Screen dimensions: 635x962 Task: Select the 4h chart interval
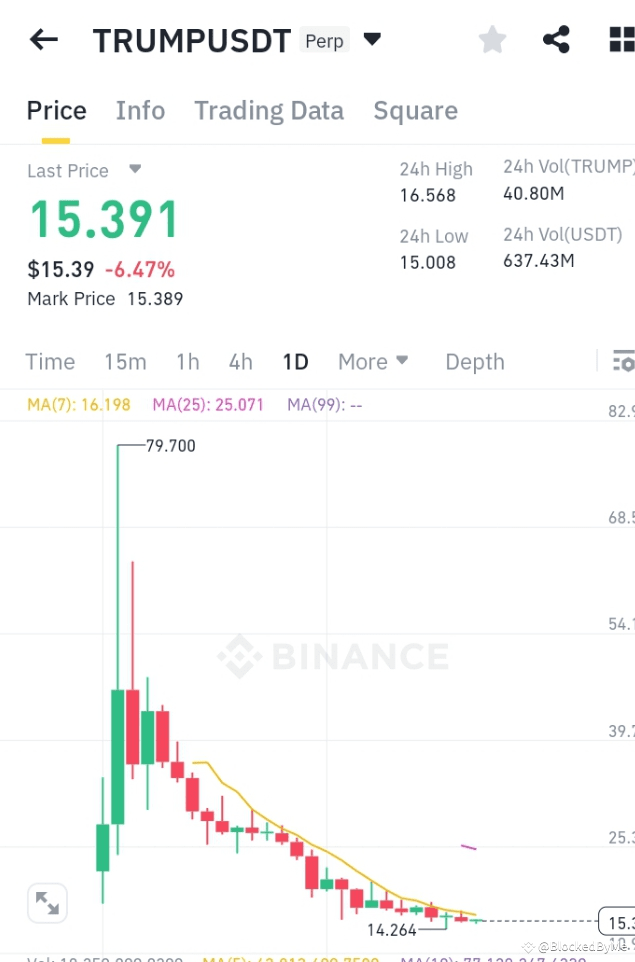(x=240, y=362)
